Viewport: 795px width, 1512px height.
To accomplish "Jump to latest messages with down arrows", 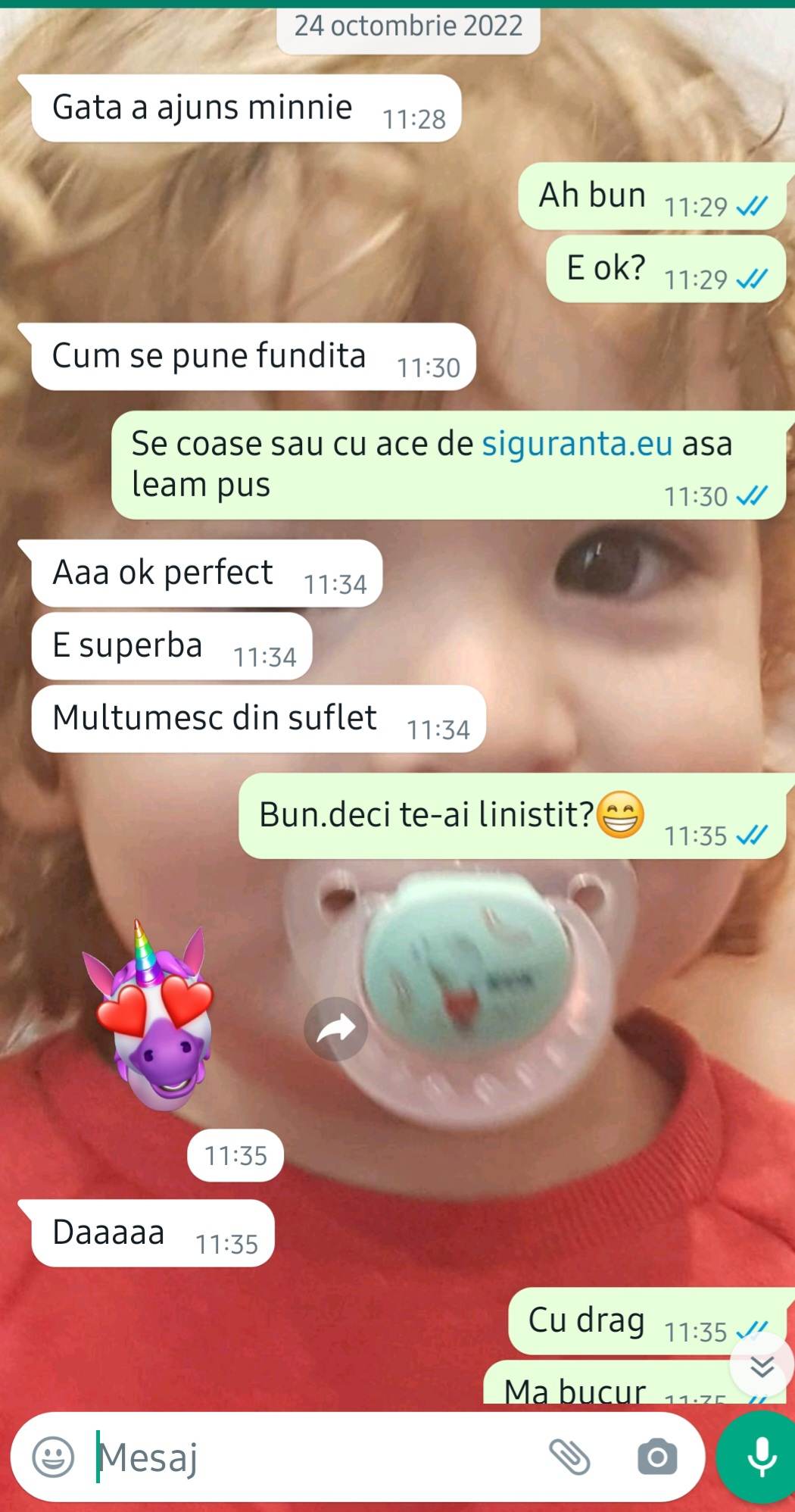I will point(762,1367).
